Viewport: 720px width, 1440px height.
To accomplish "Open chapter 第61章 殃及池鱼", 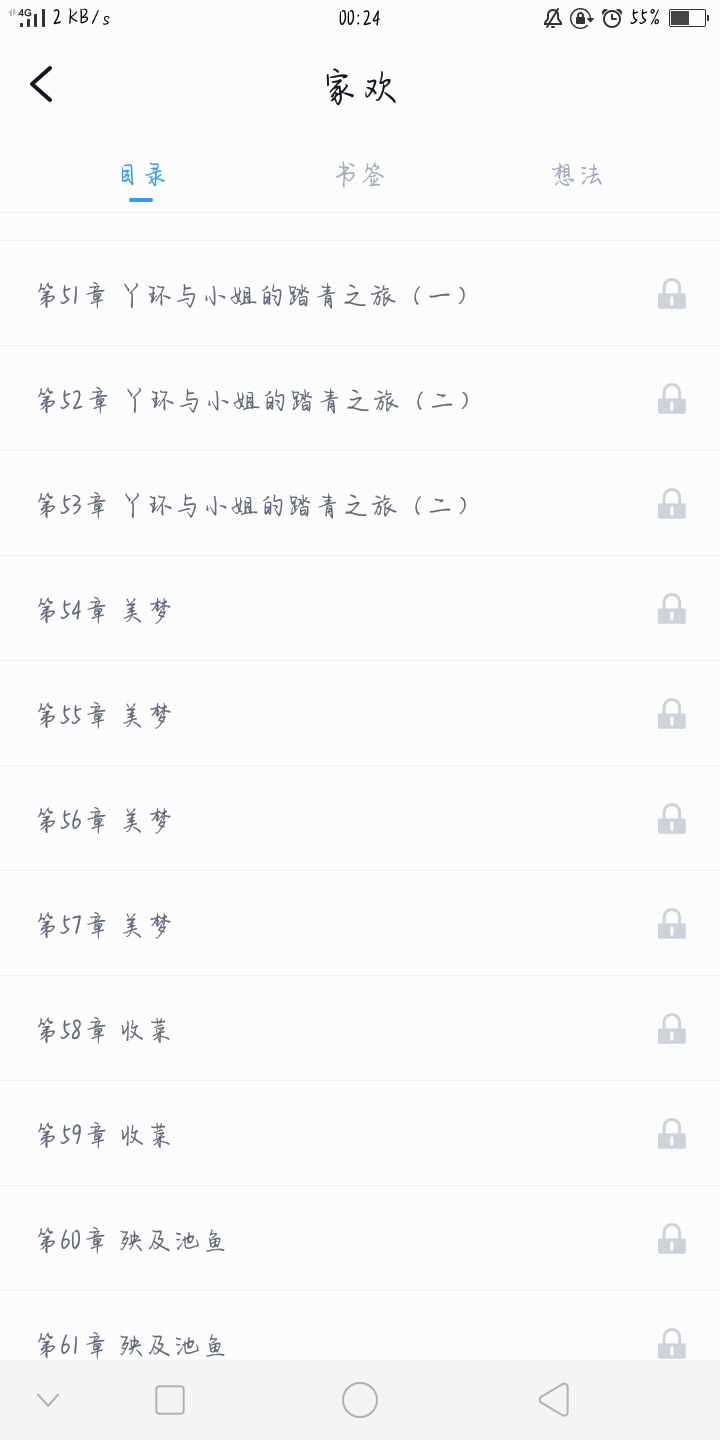I will pyautogui.click(x=360, y=1326).
